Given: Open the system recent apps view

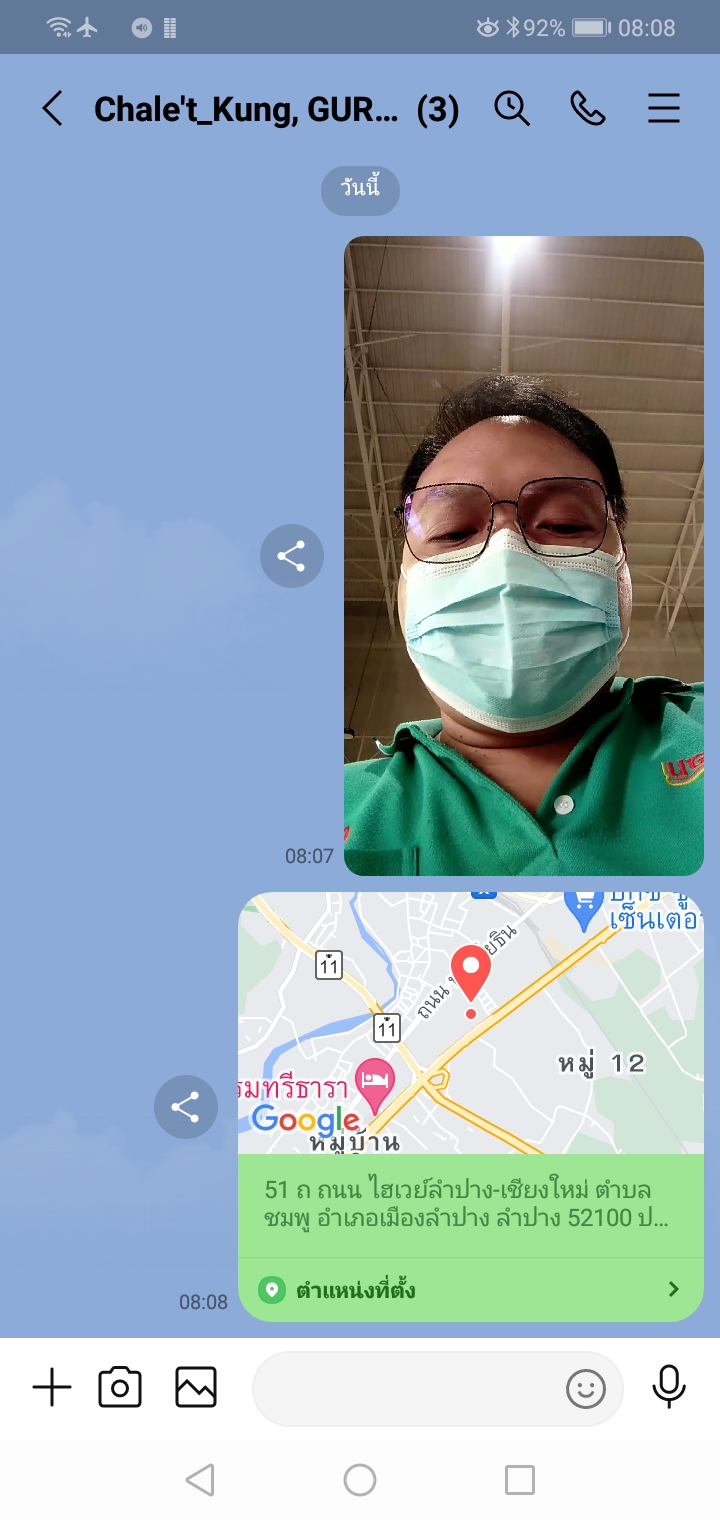Looking at the screenshot, I should [x=520, y=1480].
